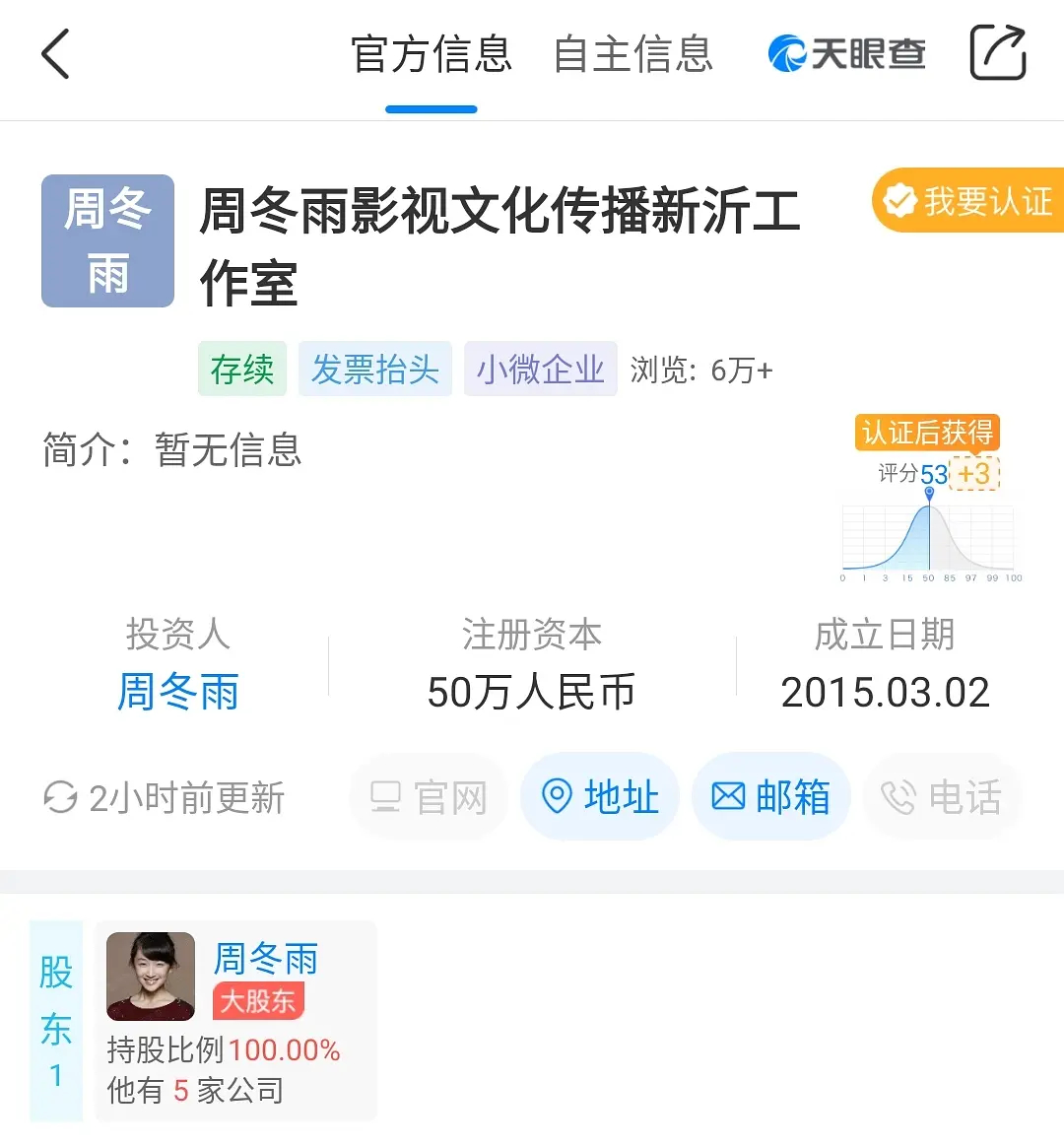1064x1147 pixels.
Task: Tap the 发票抬头 tag
Action: coord(375,369)
